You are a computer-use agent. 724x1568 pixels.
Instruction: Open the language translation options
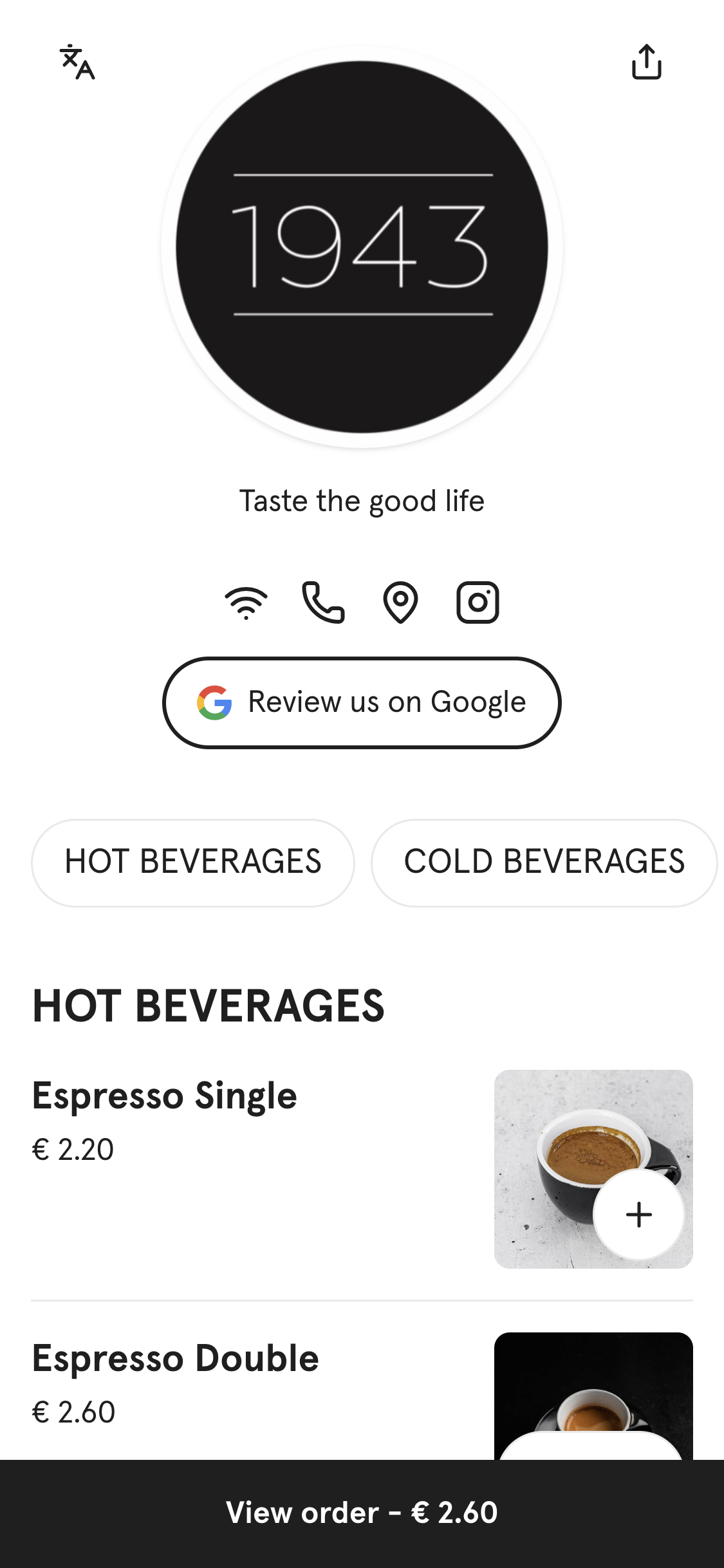77,62
